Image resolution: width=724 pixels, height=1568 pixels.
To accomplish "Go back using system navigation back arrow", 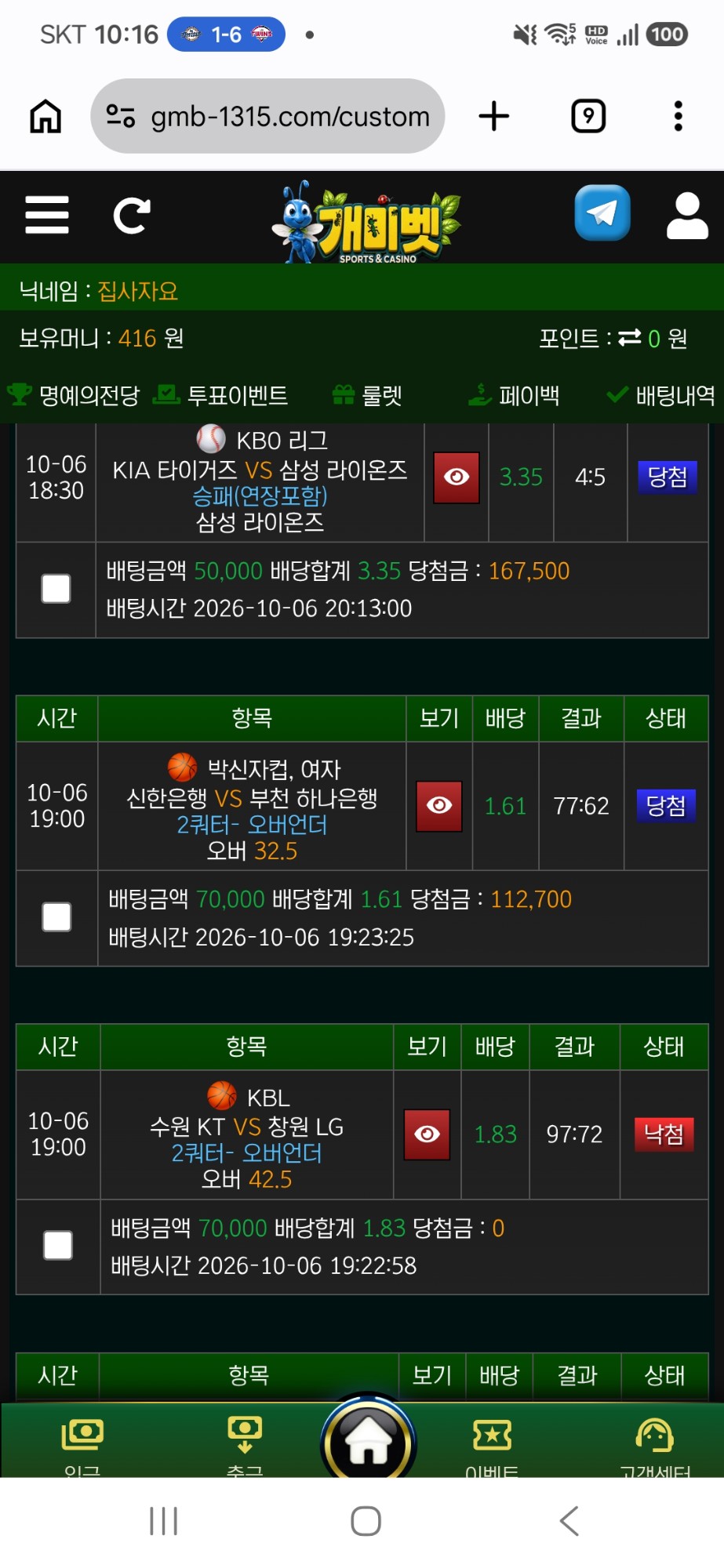I will click(569, 1521).
